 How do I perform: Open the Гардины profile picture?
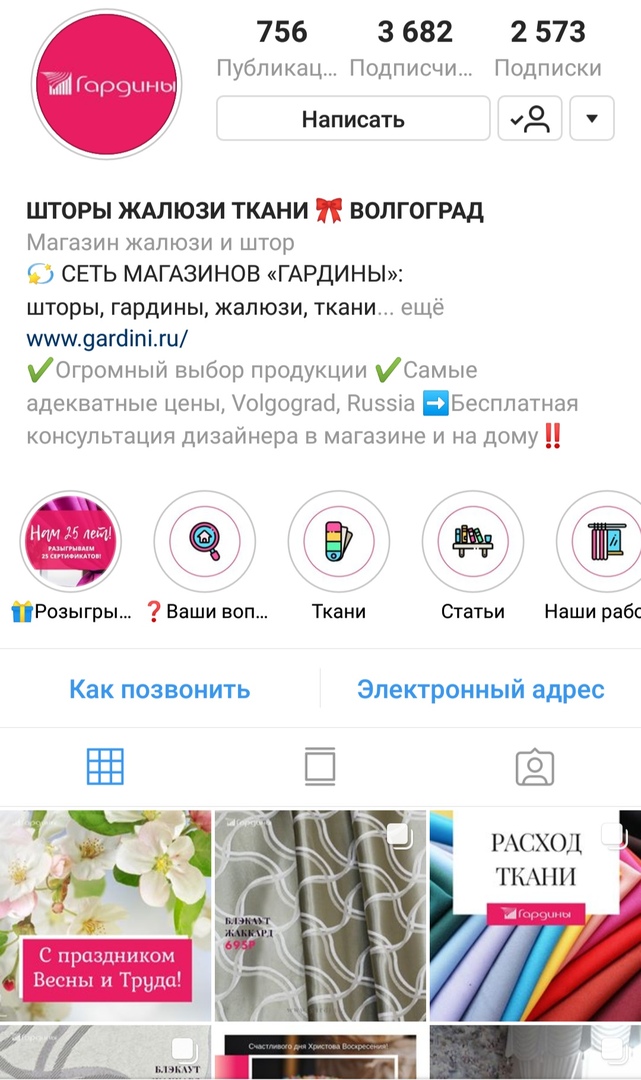pyautogui.click(x=105, y=86)
